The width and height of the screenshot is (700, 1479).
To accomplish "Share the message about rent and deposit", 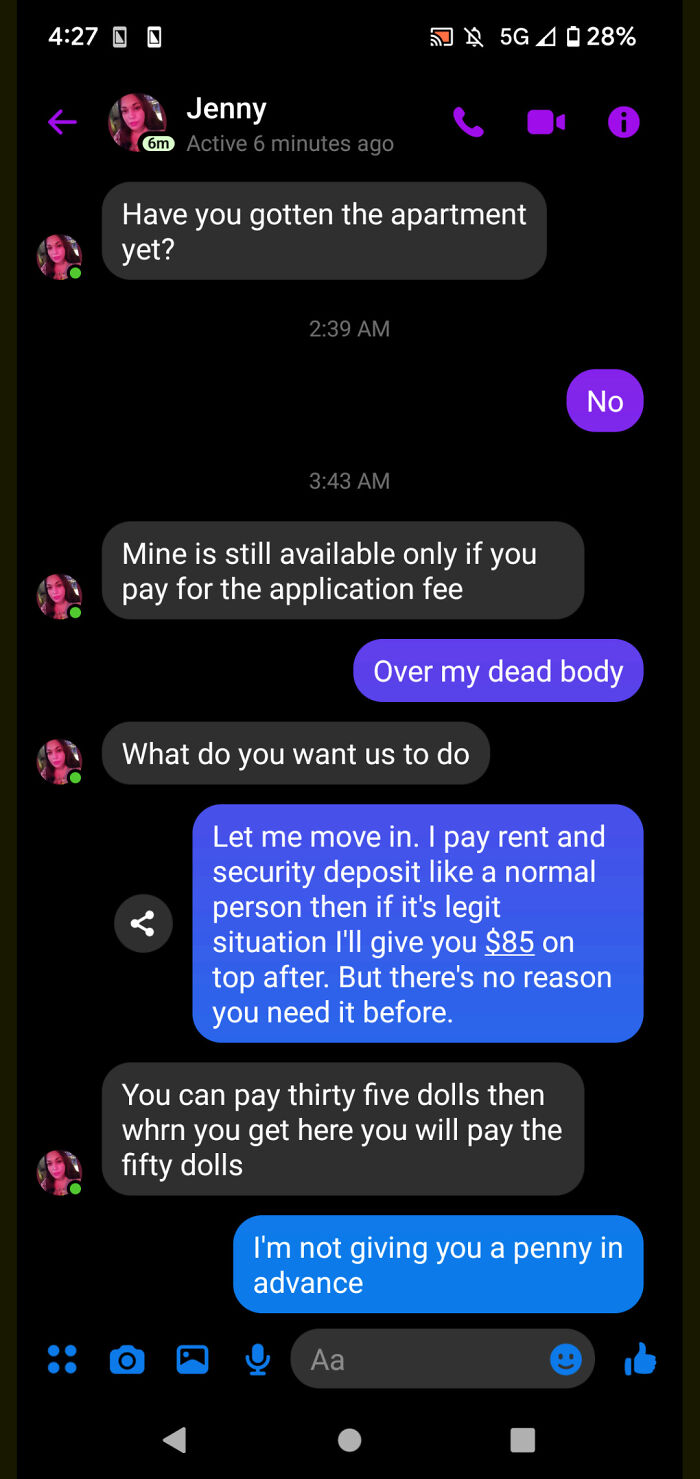I will point(143,923).
